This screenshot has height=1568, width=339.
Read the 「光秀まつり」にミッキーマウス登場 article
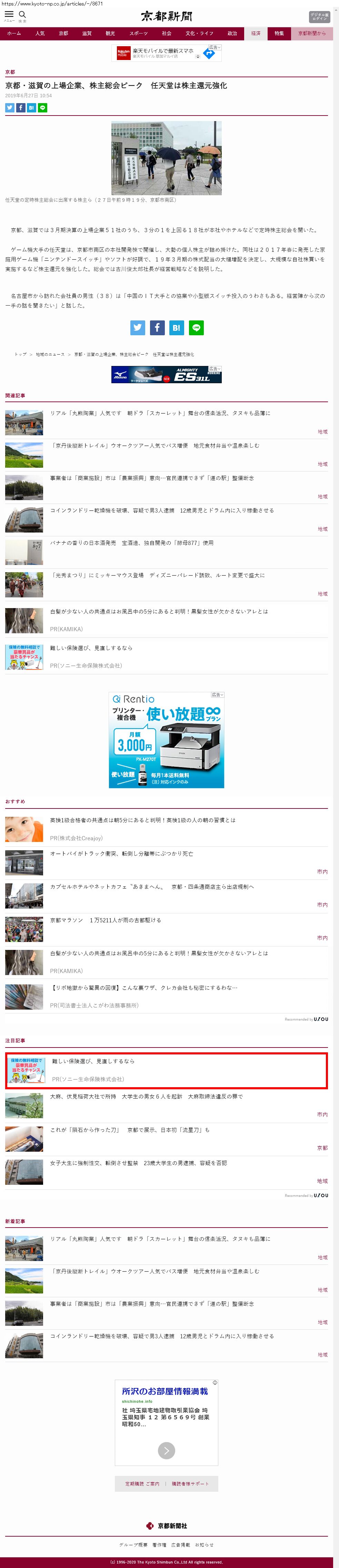tap(157, 575)
